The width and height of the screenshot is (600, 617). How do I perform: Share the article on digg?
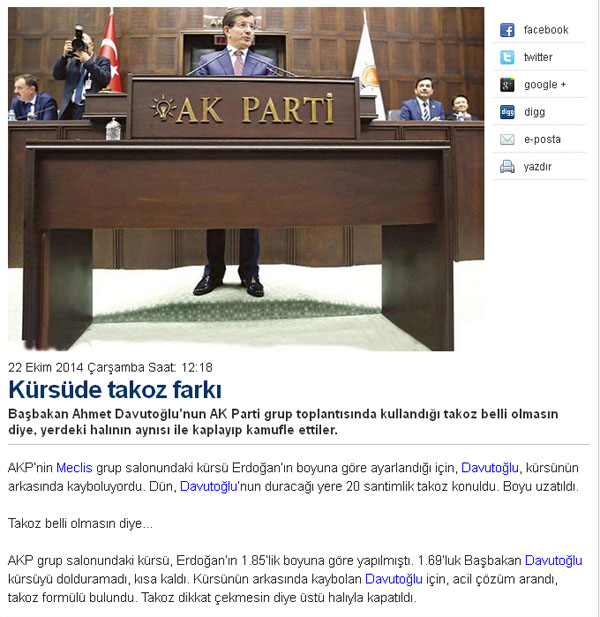tap(534, 112)
